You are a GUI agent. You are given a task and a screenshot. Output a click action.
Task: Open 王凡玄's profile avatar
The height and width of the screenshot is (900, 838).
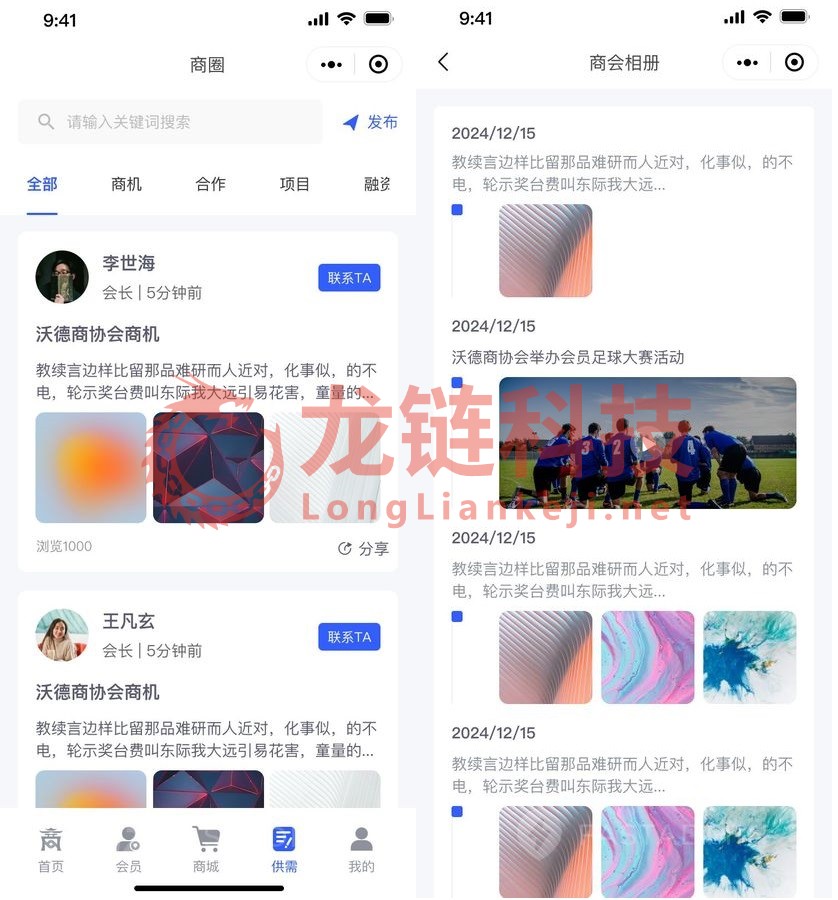point(62,635)
